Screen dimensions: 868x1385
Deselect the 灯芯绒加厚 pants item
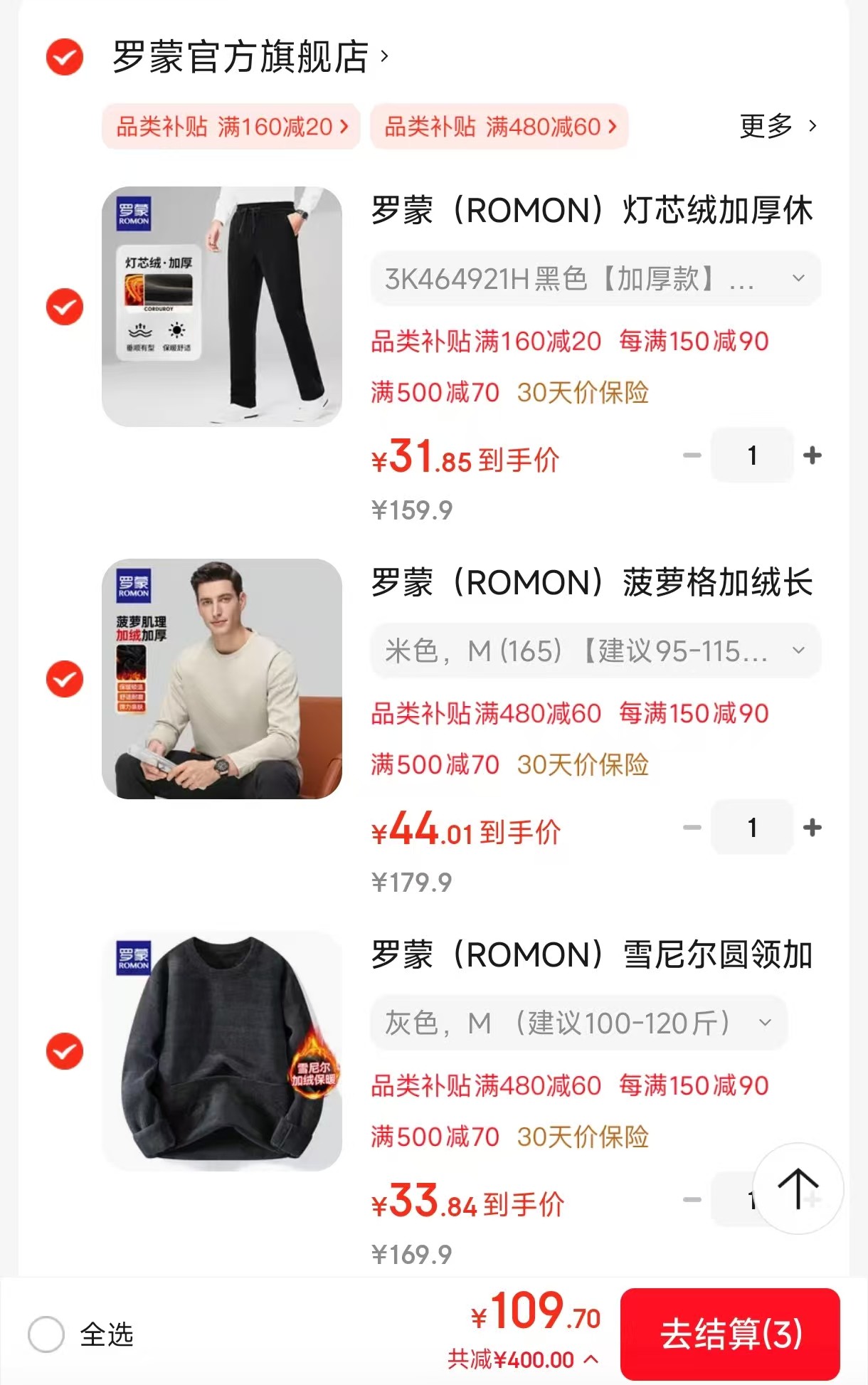tap(65, 307)
